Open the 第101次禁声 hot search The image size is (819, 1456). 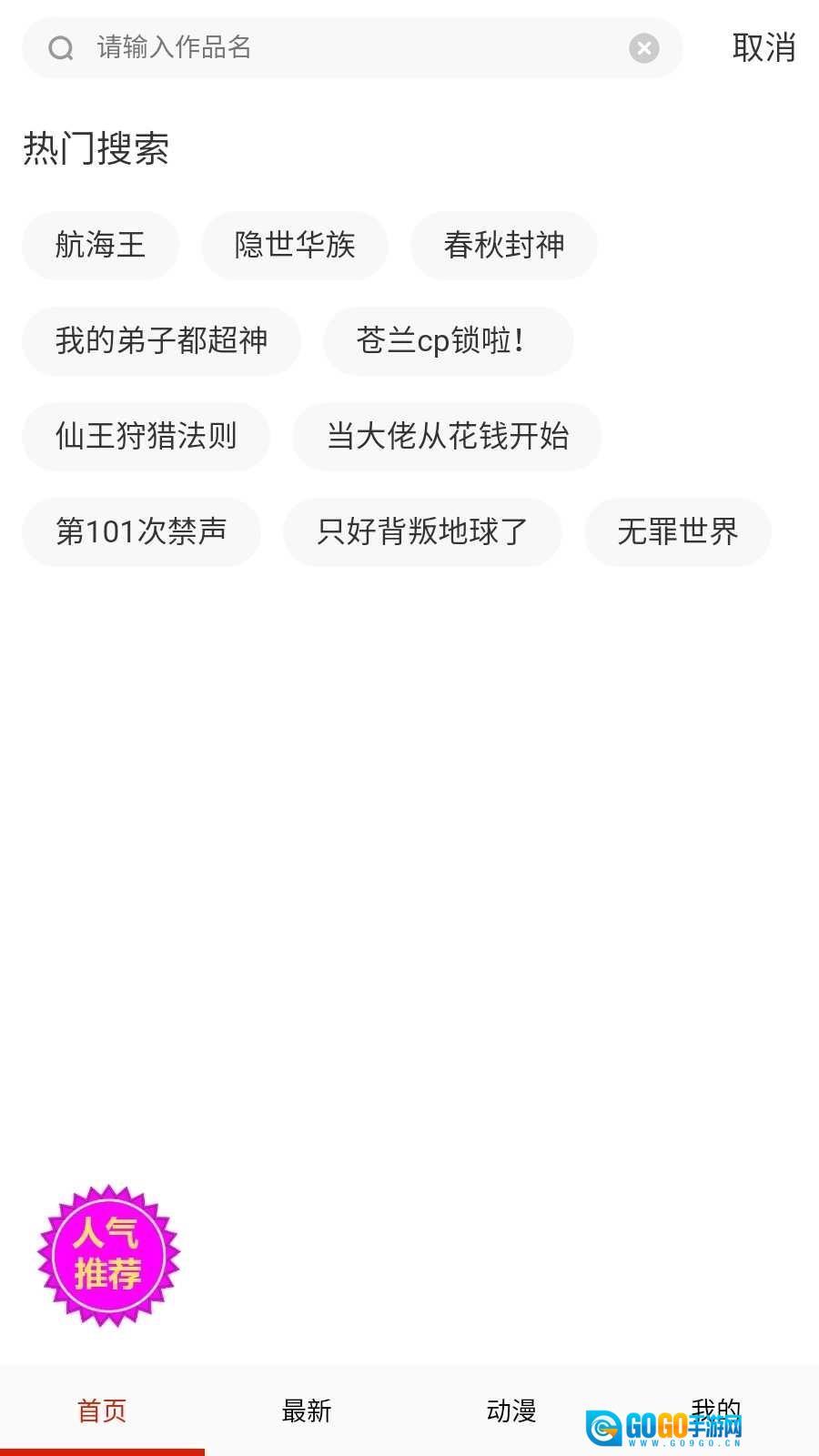(141, 532)
